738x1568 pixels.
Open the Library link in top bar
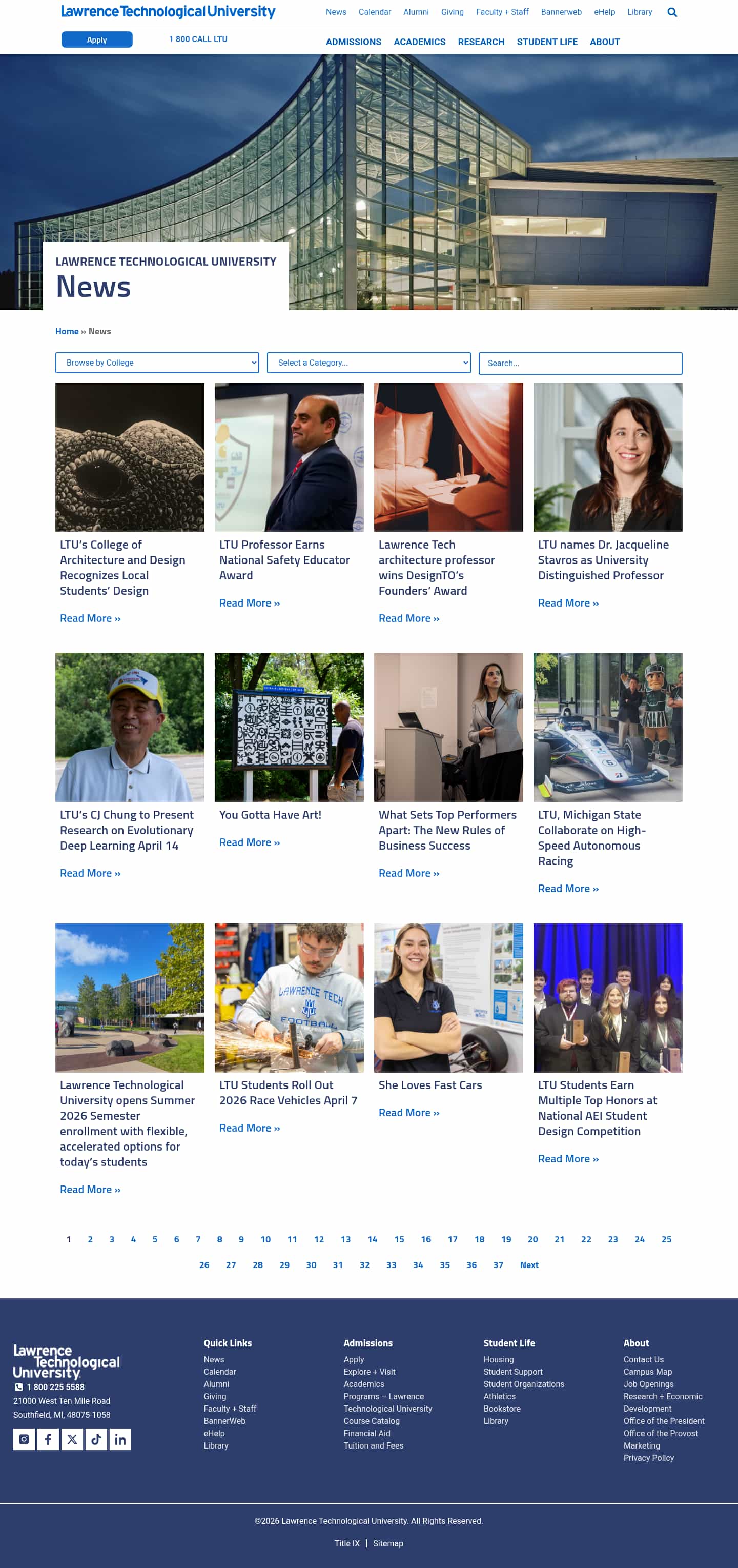[x=639, y=12]
